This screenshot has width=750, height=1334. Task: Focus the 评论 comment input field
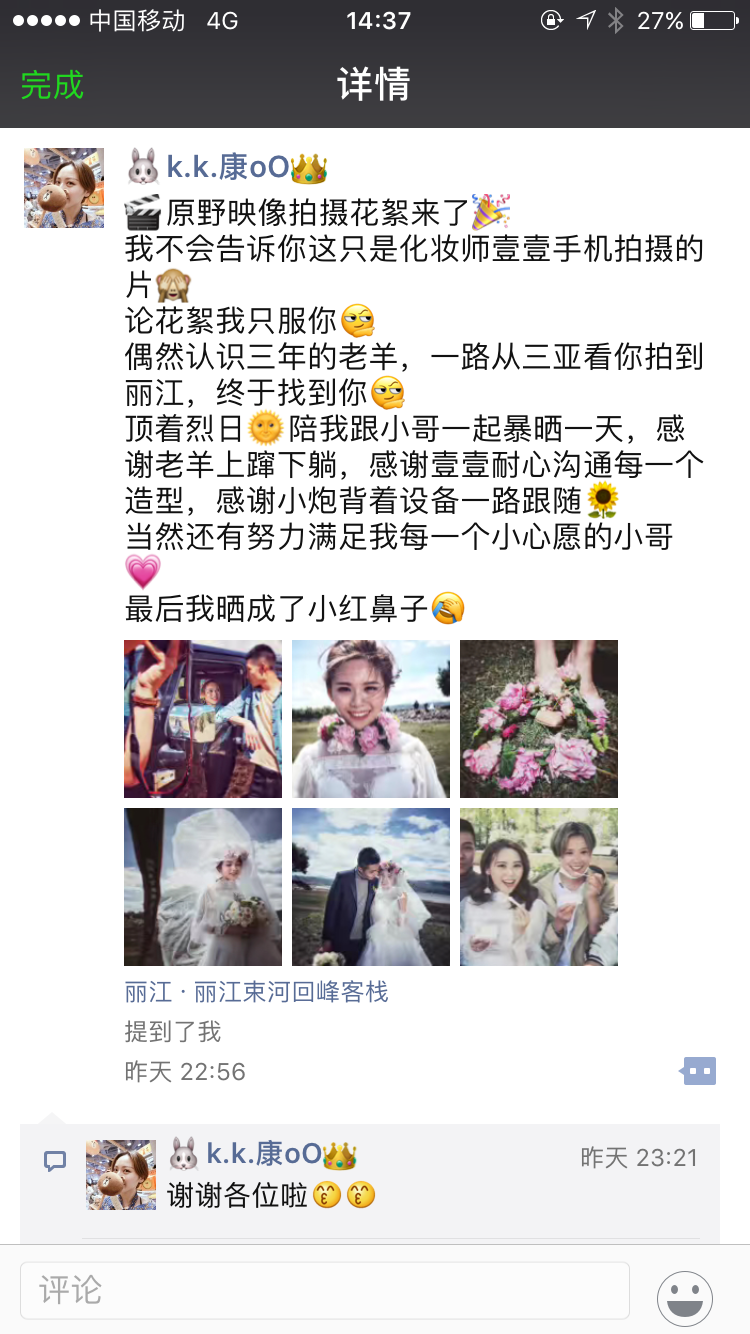(325, 1289)
